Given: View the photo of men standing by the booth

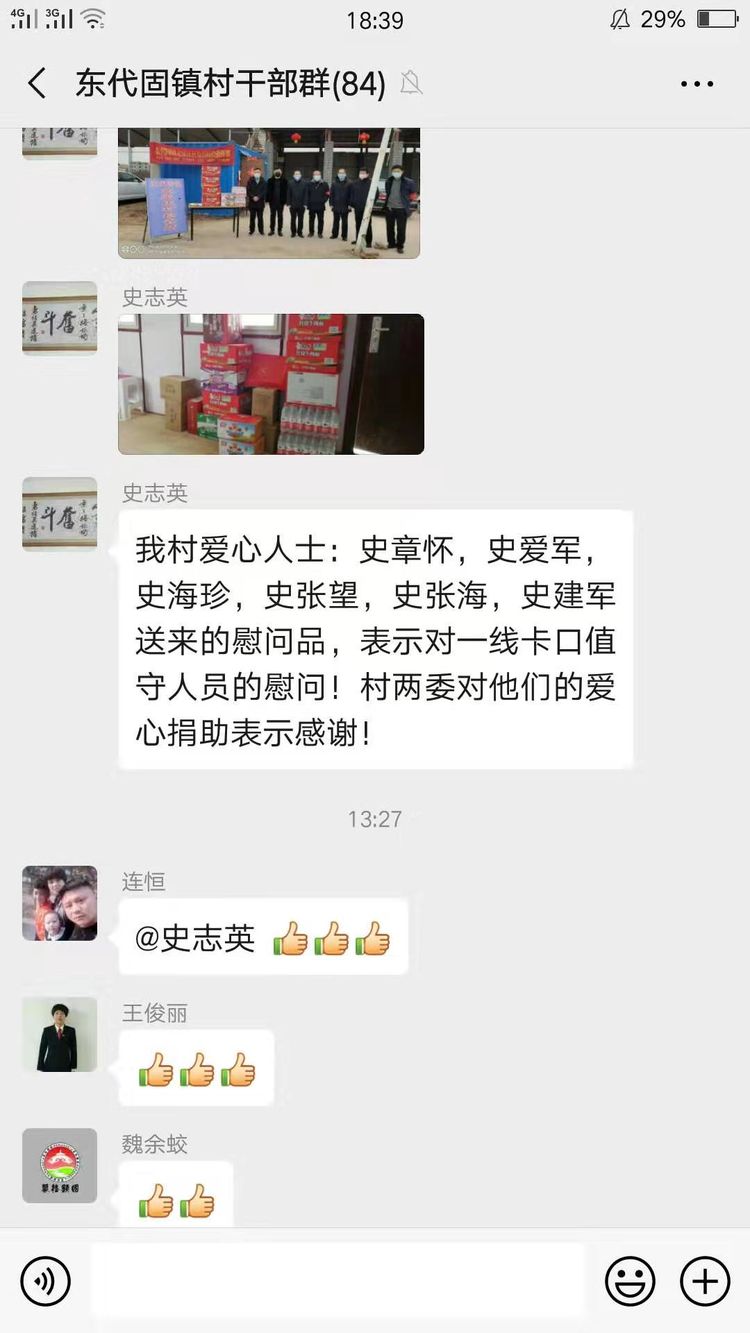Looking at the screenshot, I should point(269,193).
